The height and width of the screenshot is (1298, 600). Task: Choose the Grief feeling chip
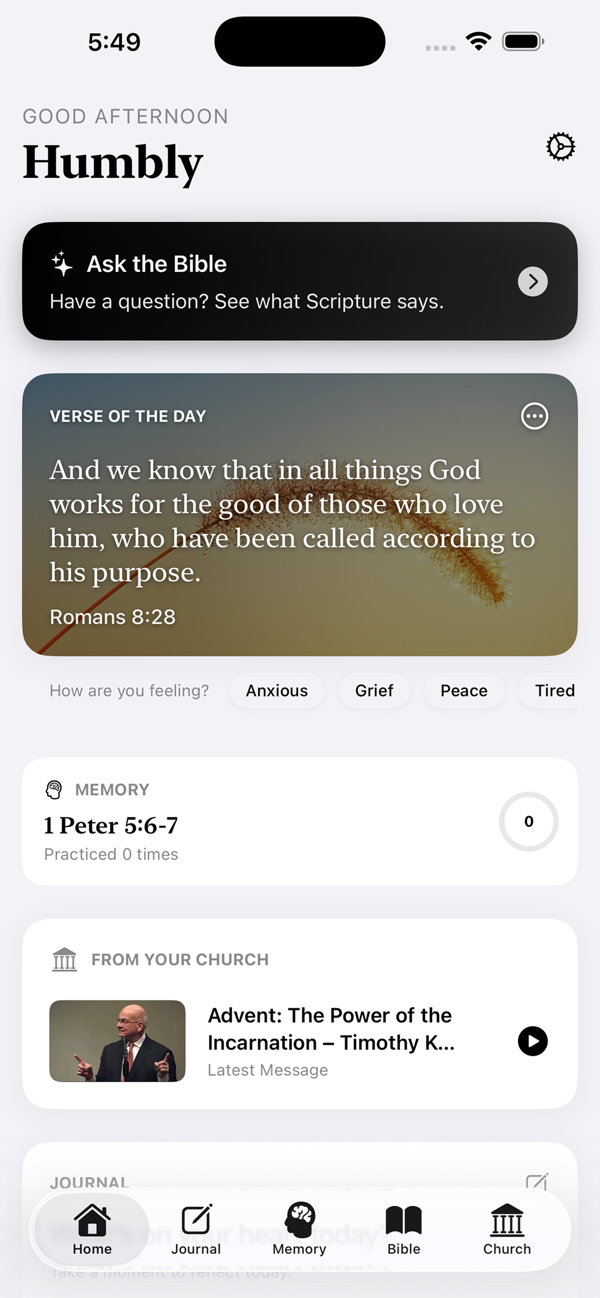(374, 691)
